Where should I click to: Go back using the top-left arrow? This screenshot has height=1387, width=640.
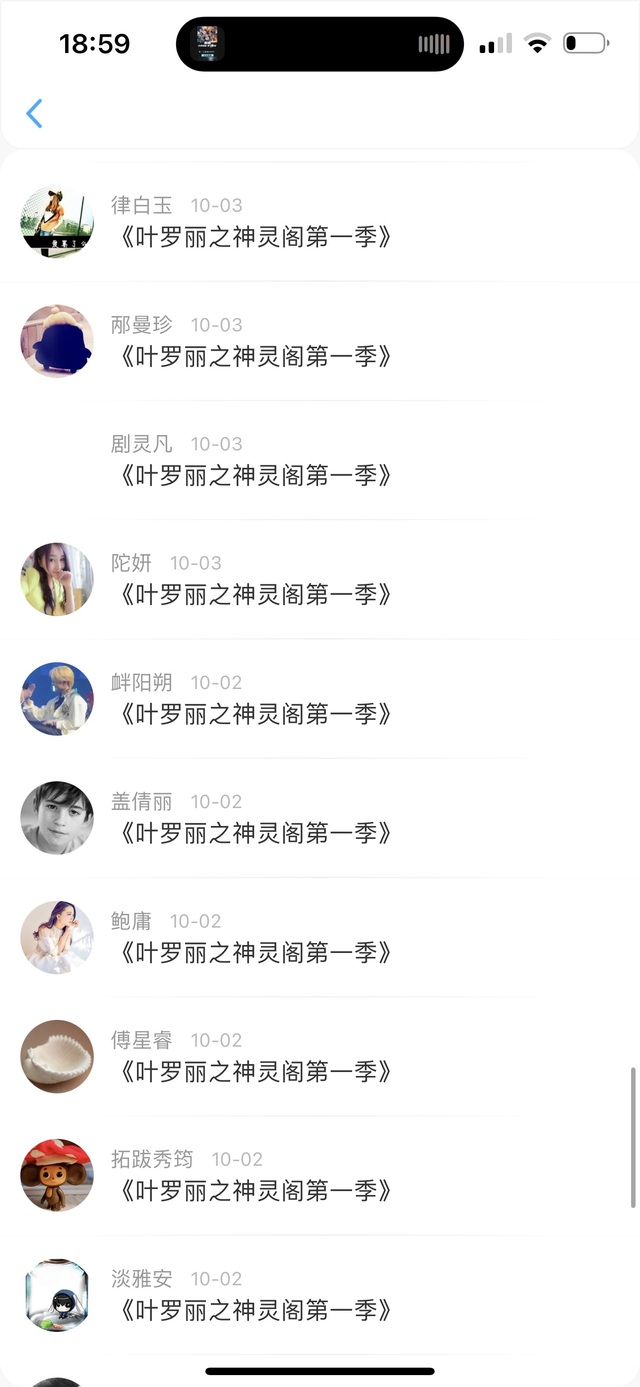pos(34,114)
